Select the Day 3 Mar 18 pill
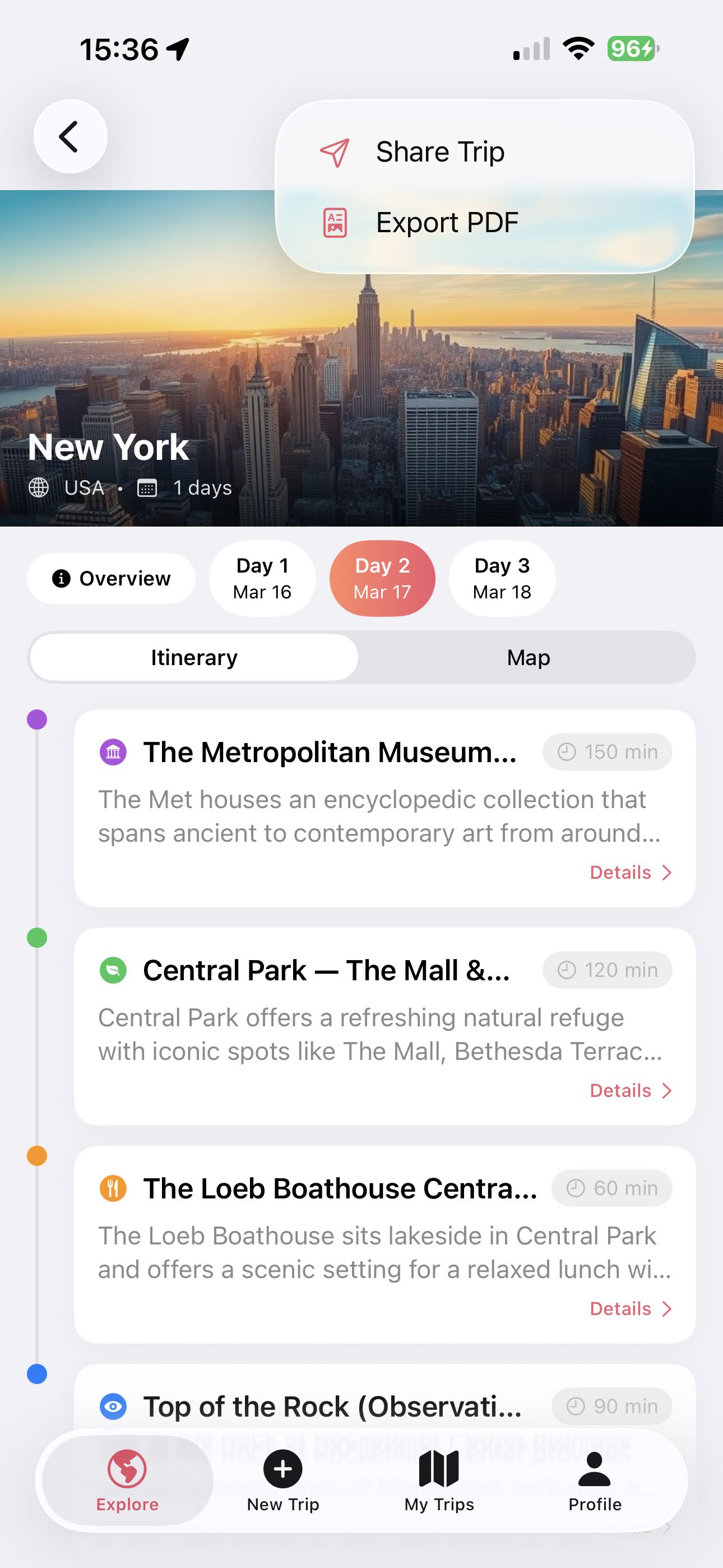 tap(502, 578)
